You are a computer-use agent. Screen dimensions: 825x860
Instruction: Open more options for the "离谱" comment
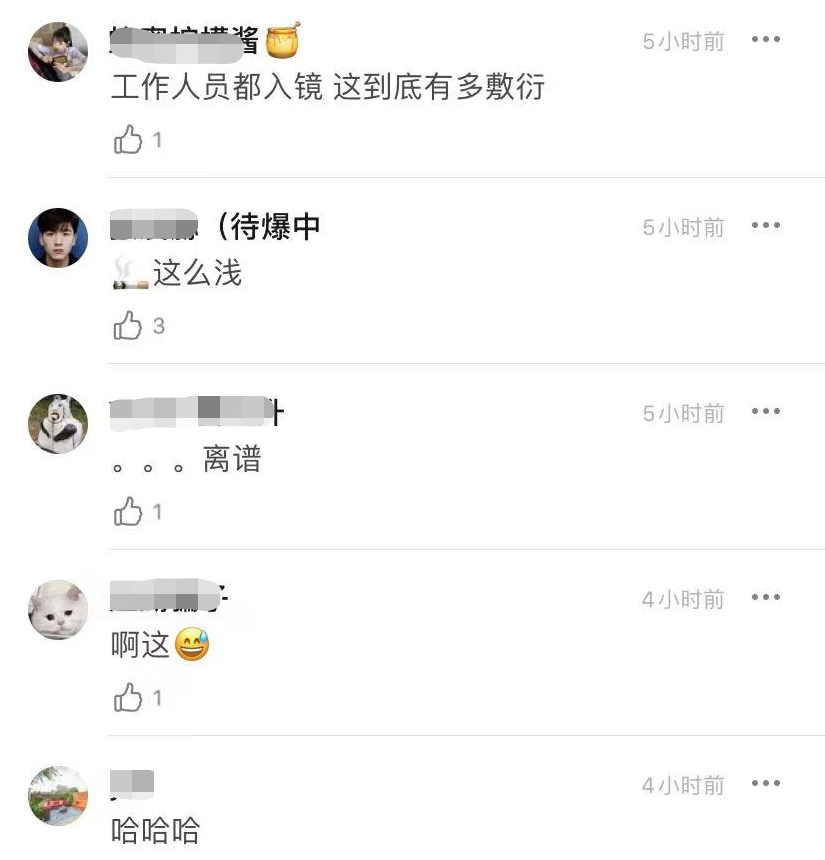(x=766, y=410)
